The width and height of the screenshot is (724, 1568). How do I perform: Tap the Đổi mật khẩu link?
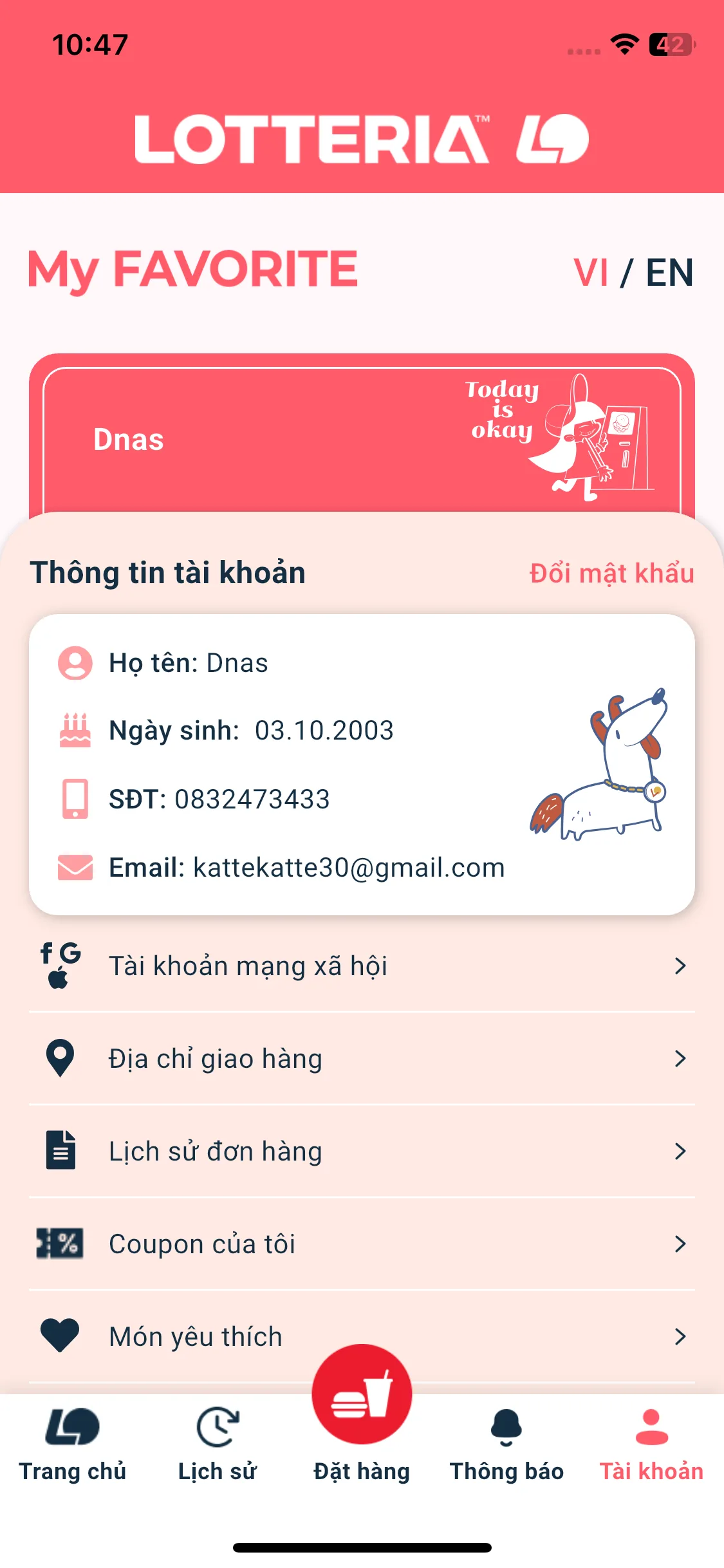click(x=610, y=572)
